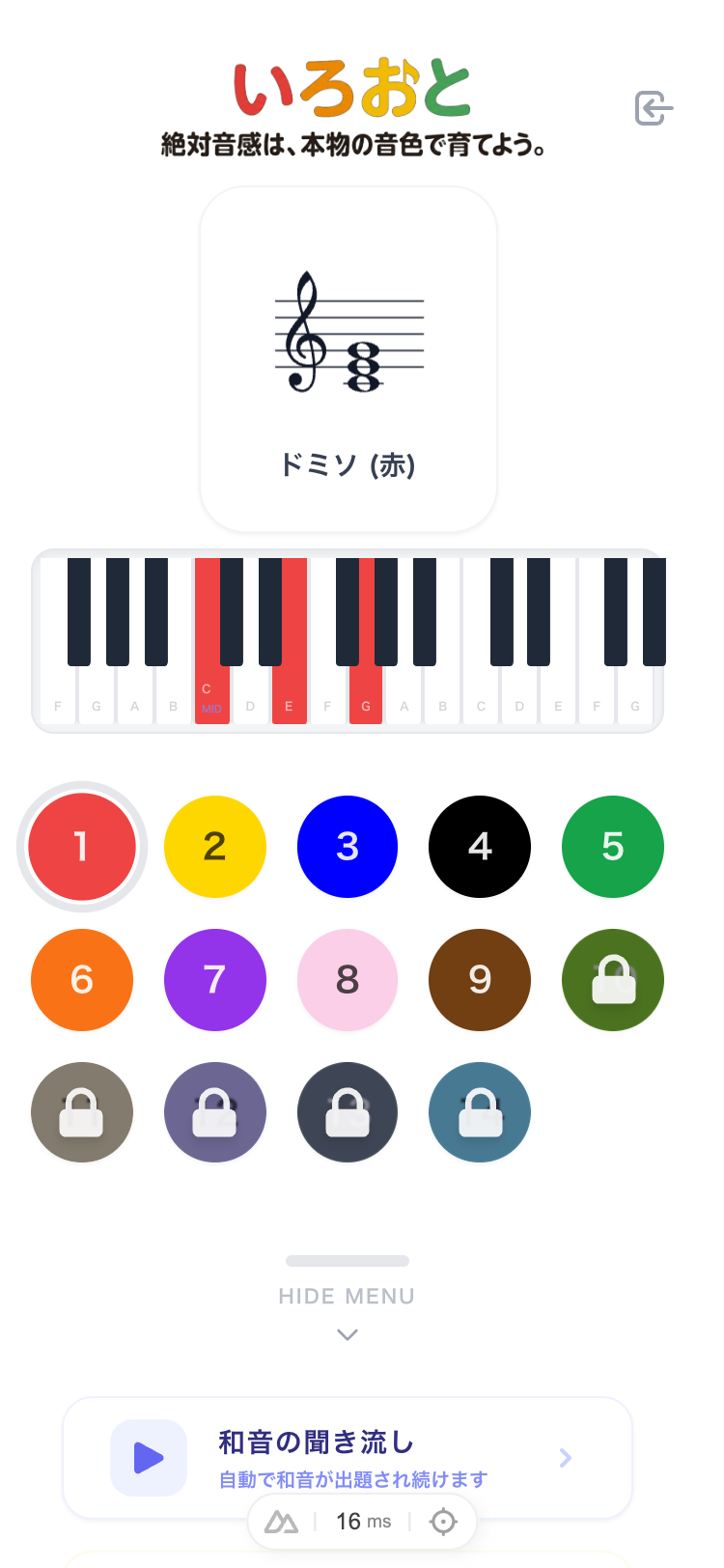Tap the logout icon beside the title
The height and width of the screenshot is (1568, 724).
[654, 108]
